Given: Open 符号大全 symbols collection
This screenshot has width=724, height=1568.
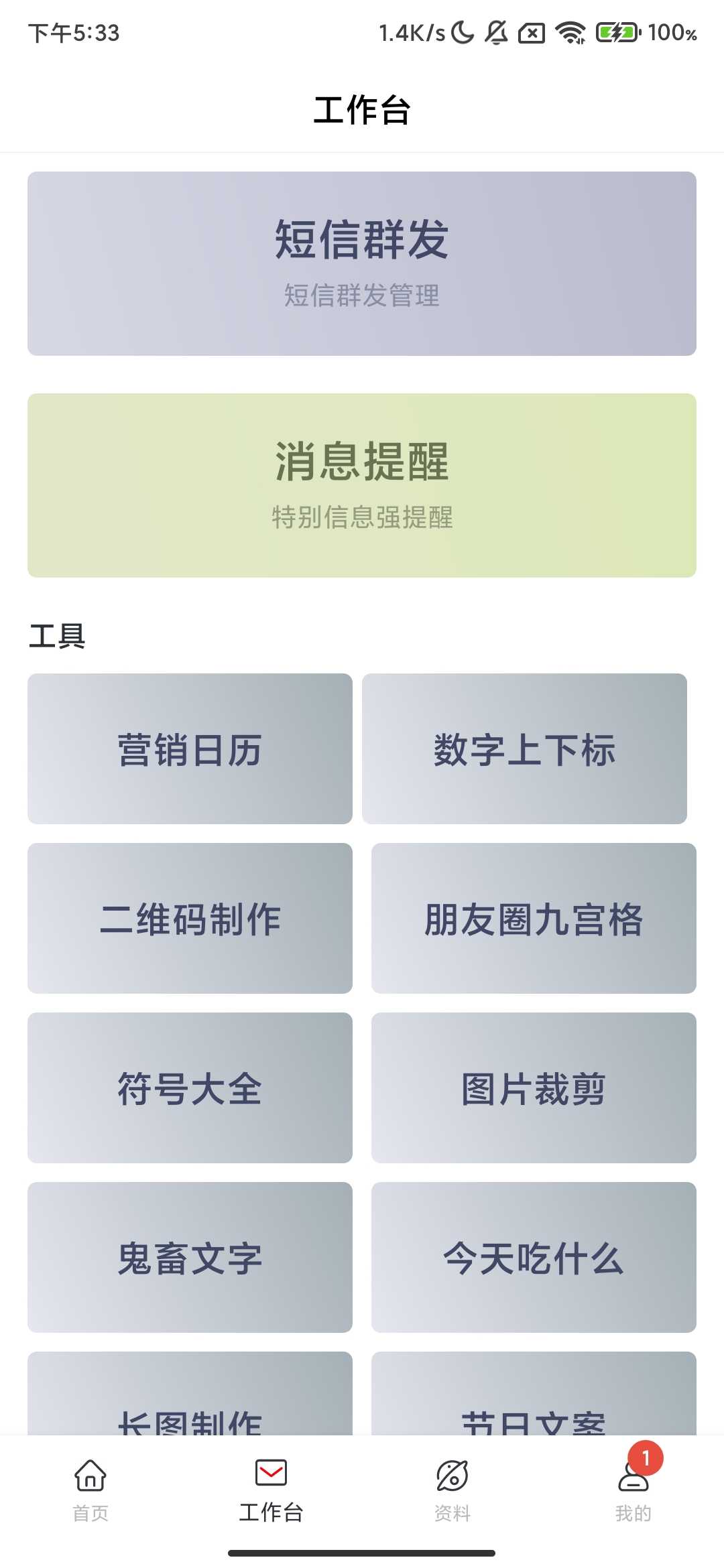Looking at the screenshot, I should 190,1089.
